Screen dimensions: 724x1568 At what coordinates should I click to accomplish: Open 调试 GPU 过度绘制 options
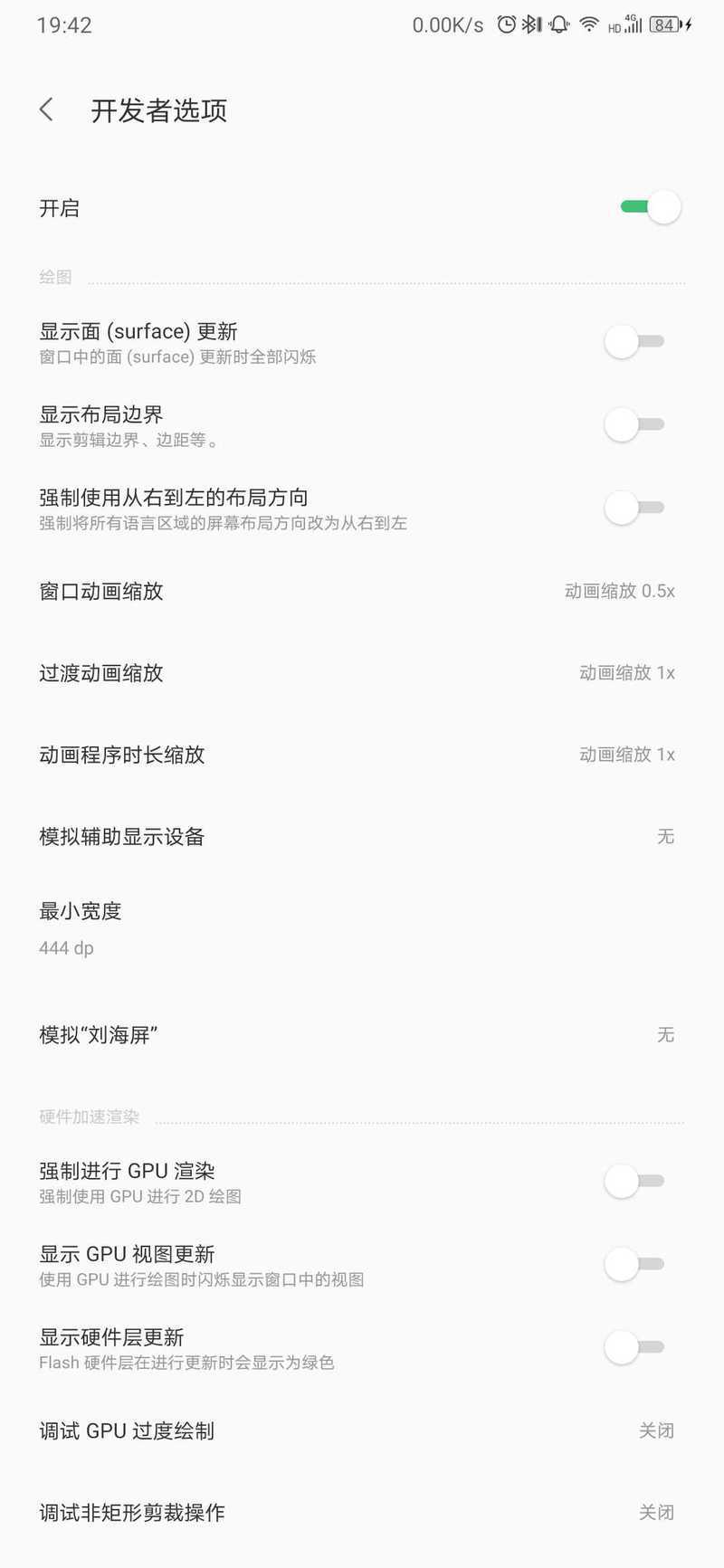point(362,1430)
